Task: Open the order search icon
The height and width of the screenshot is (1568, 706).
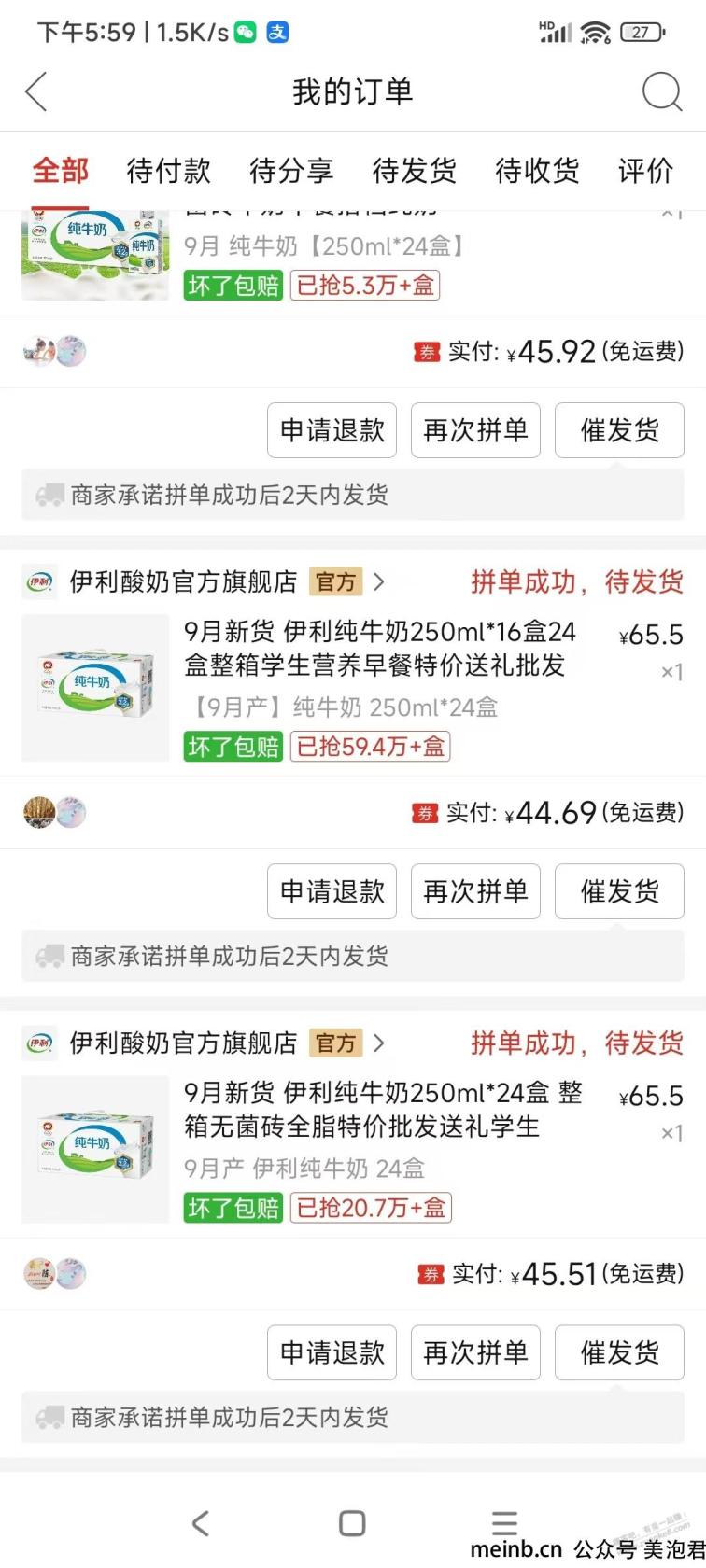Action: (x=662, y=92)
